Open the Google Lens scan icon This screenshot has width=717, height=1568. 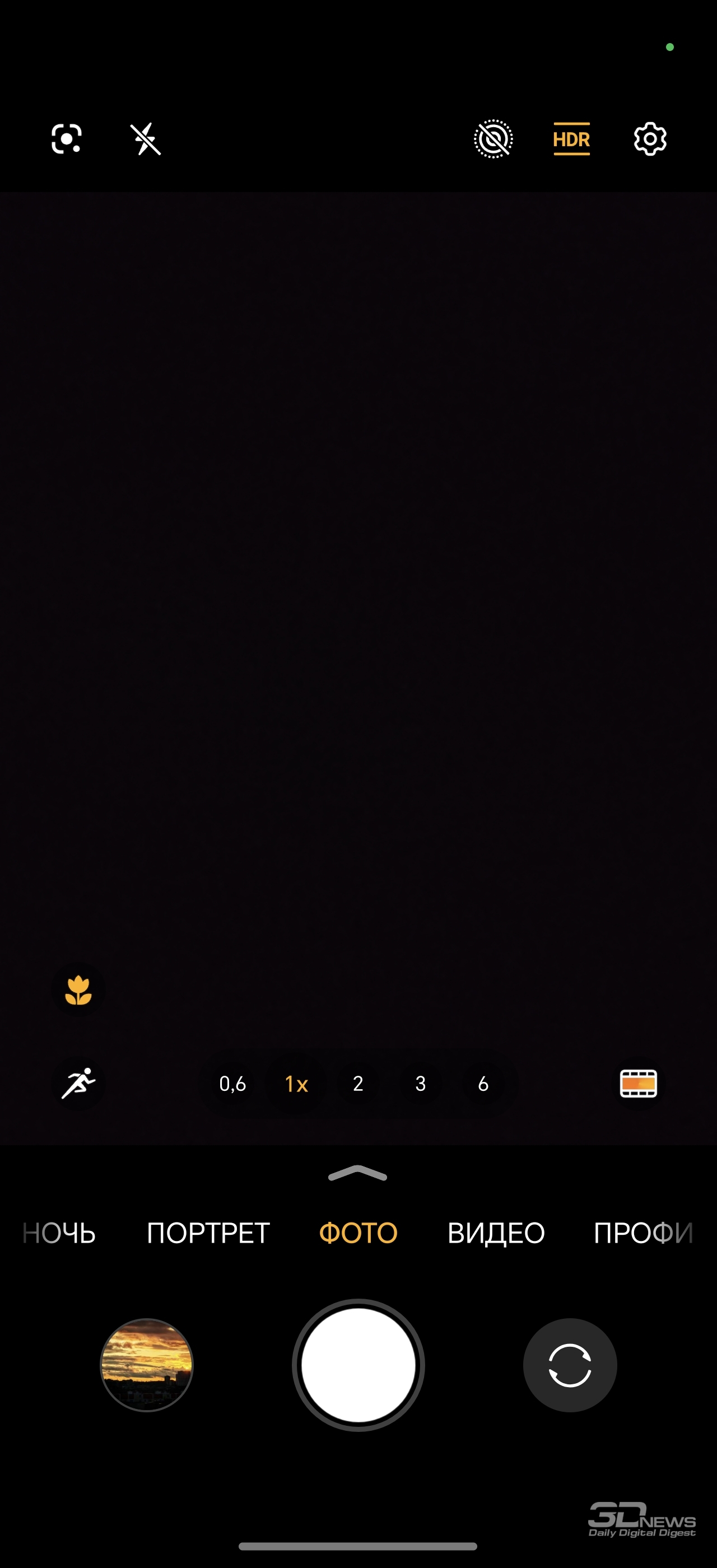66,139
